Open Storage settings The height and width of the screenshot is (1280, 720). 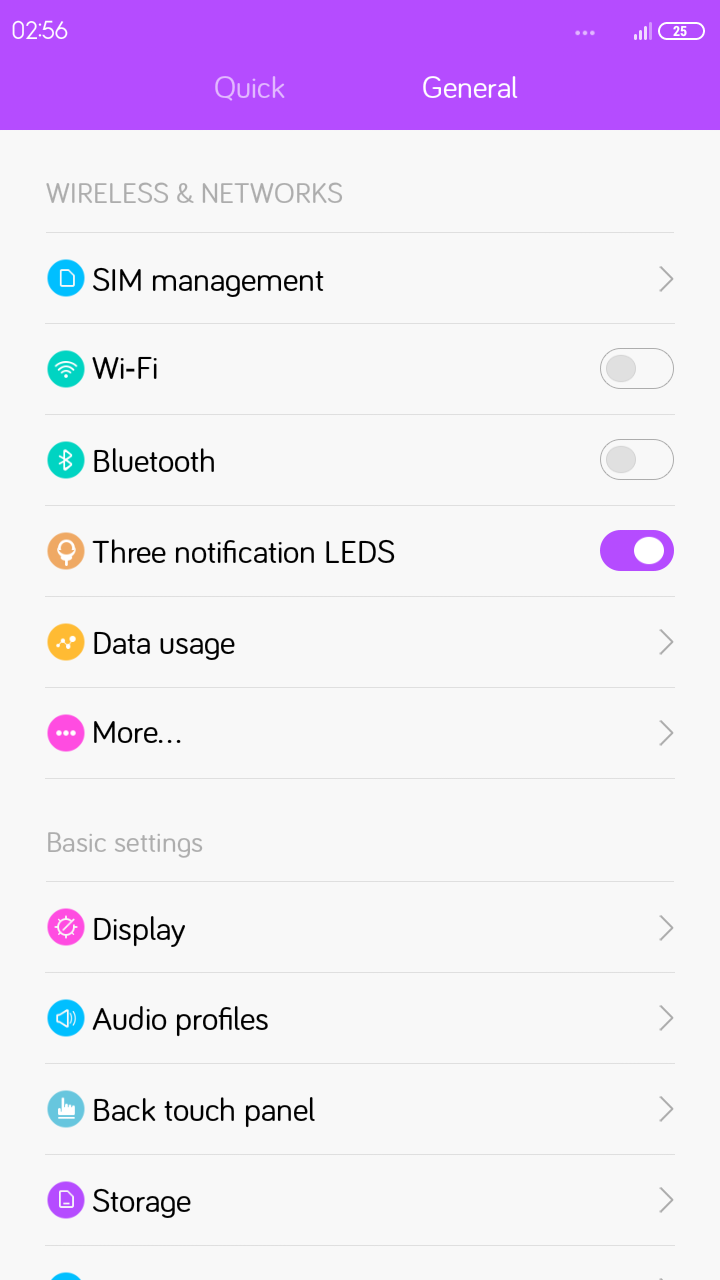360,1201
